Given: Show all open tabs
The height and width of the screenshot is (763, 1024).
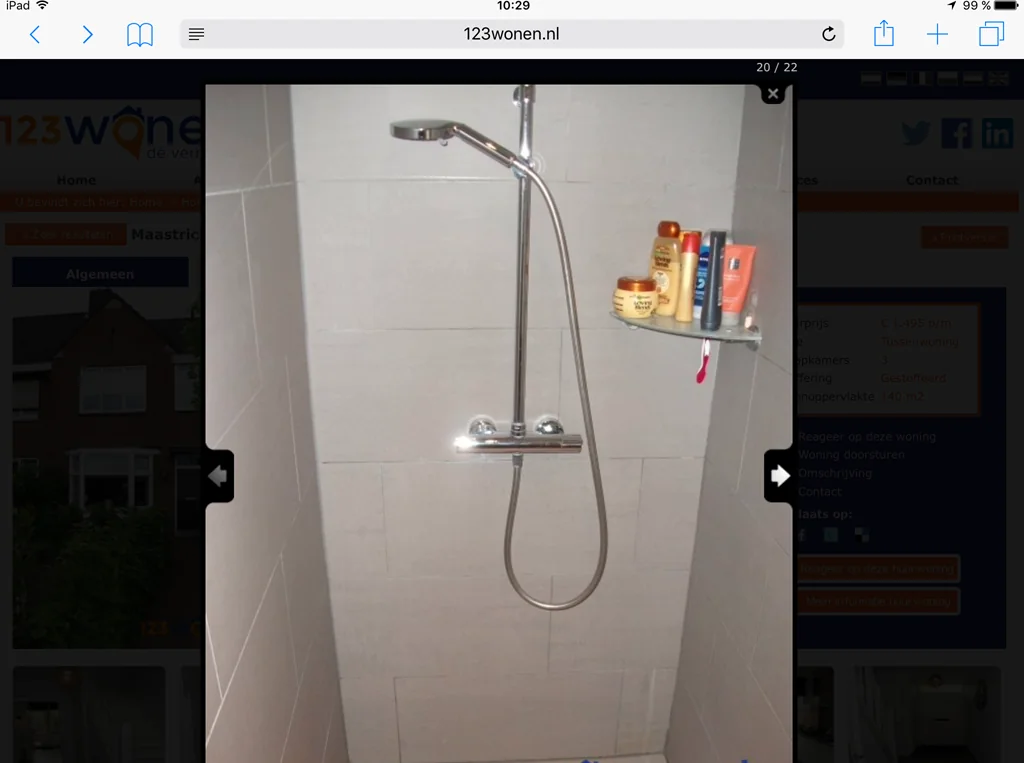Looking at the screenshot, I should pos(991,35).
